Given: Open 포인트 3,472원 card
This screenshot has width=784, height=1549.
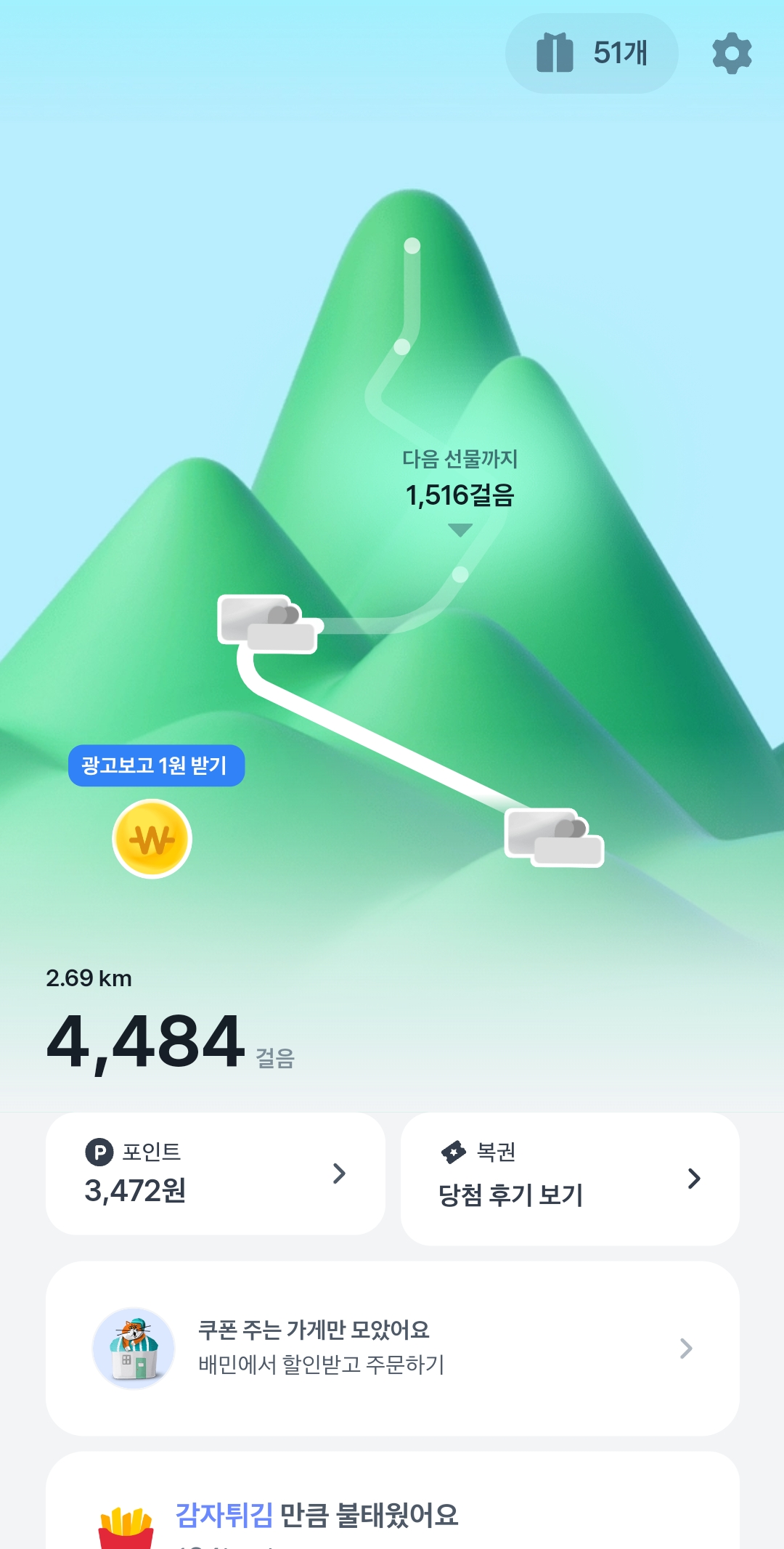Looking at the screenshot, I should click(215, 1173).
